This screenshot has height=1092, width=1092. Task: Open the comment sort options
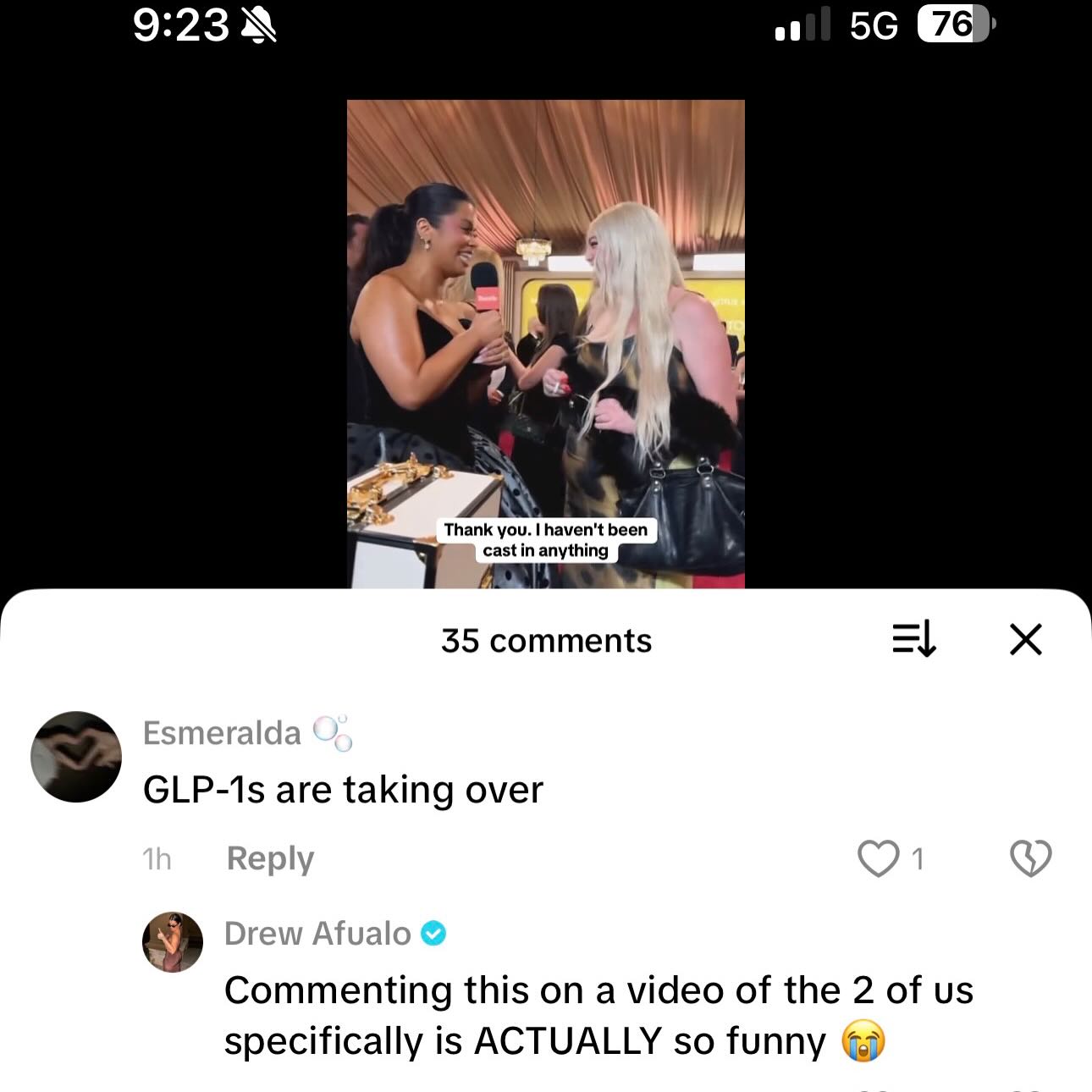914,640
